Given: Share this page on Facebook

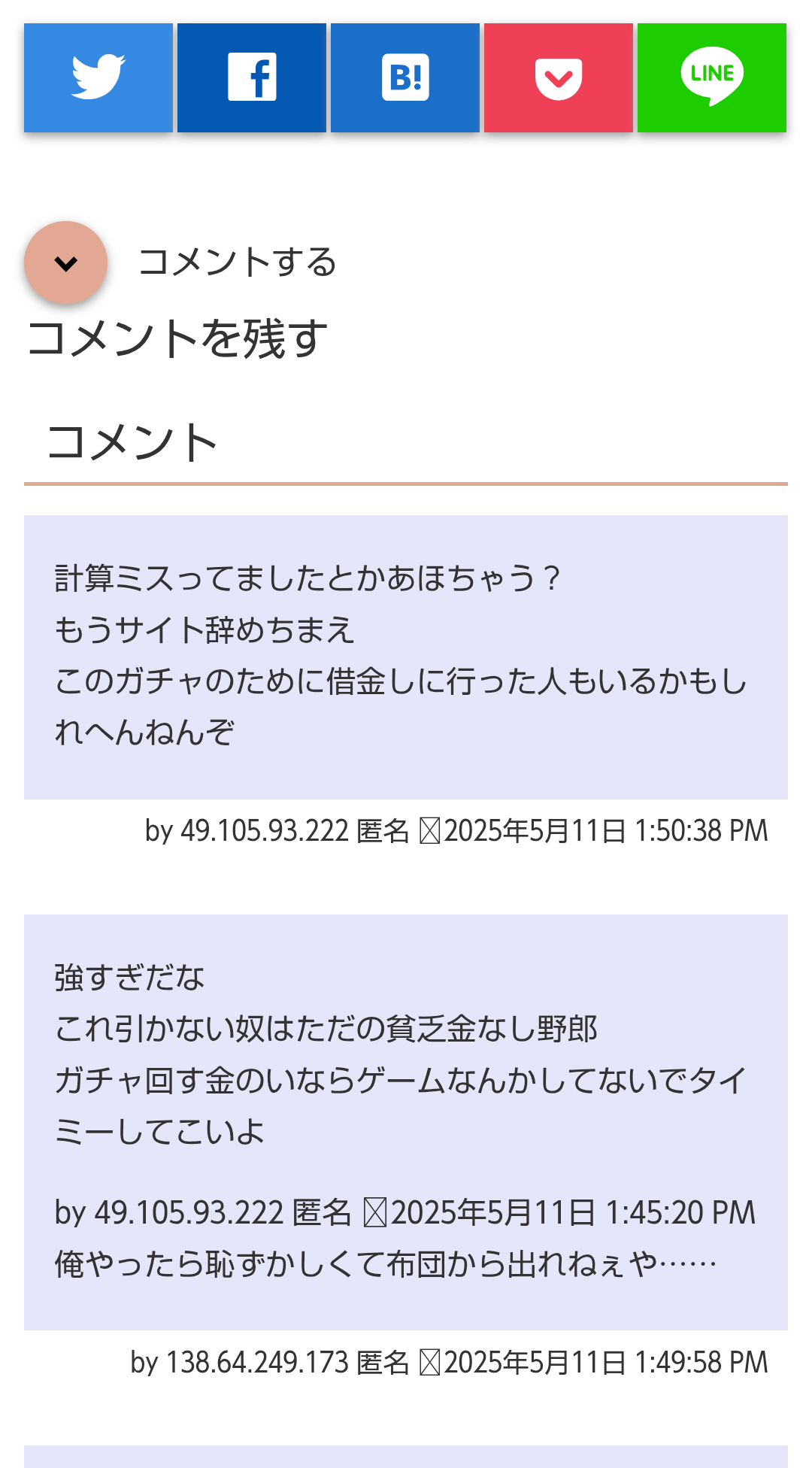Looking at the screenshot, I should click(x=252, y=77).
